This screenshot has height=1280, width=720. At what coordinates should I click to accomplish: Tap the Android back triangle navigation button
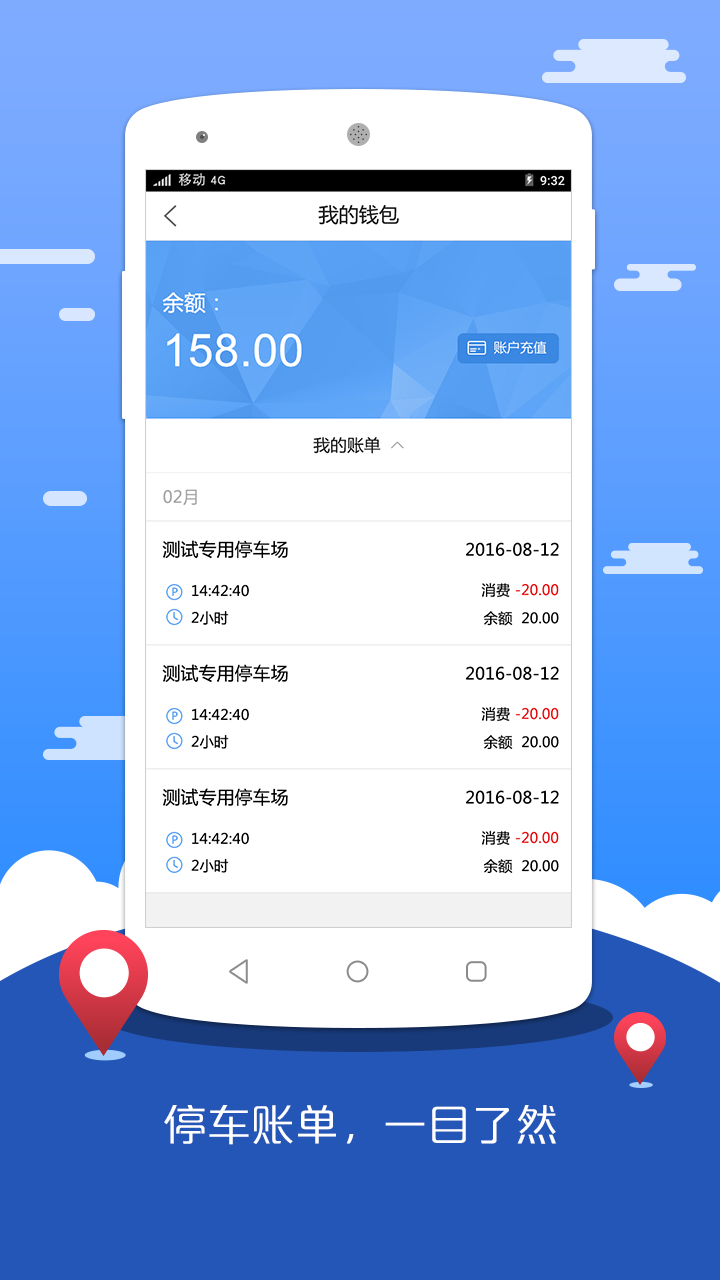[238, 970]
